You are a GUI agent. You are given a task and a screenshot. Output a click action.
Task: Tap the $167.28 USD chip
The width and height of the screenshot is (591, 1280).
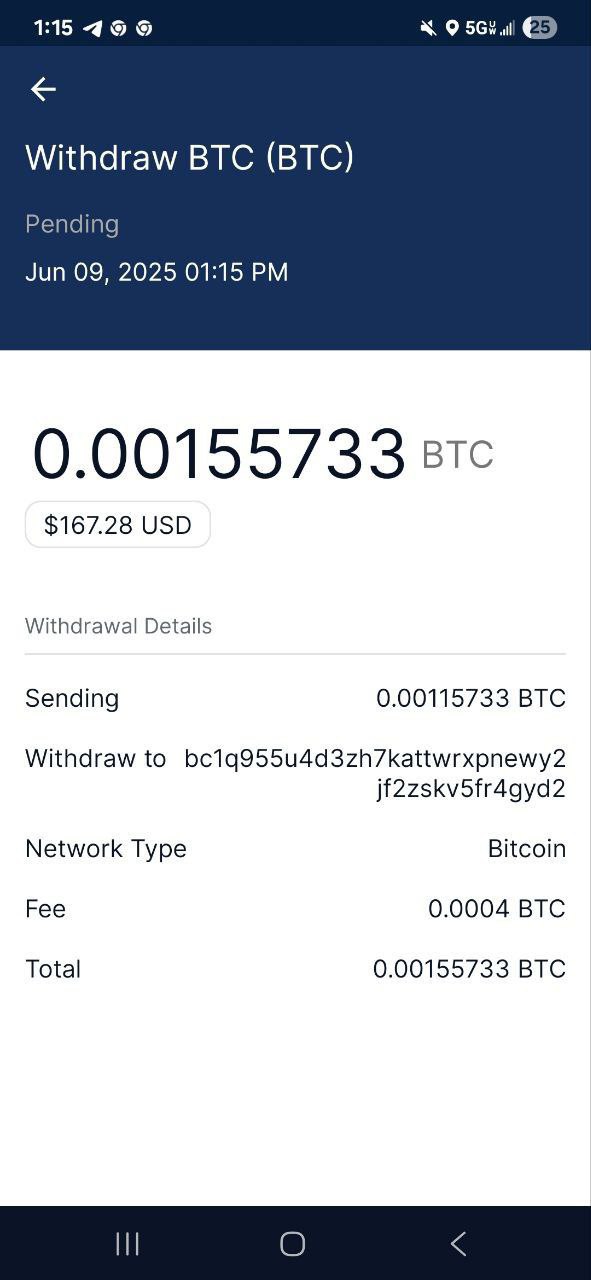pyautogui.click(x=118, y=525)
